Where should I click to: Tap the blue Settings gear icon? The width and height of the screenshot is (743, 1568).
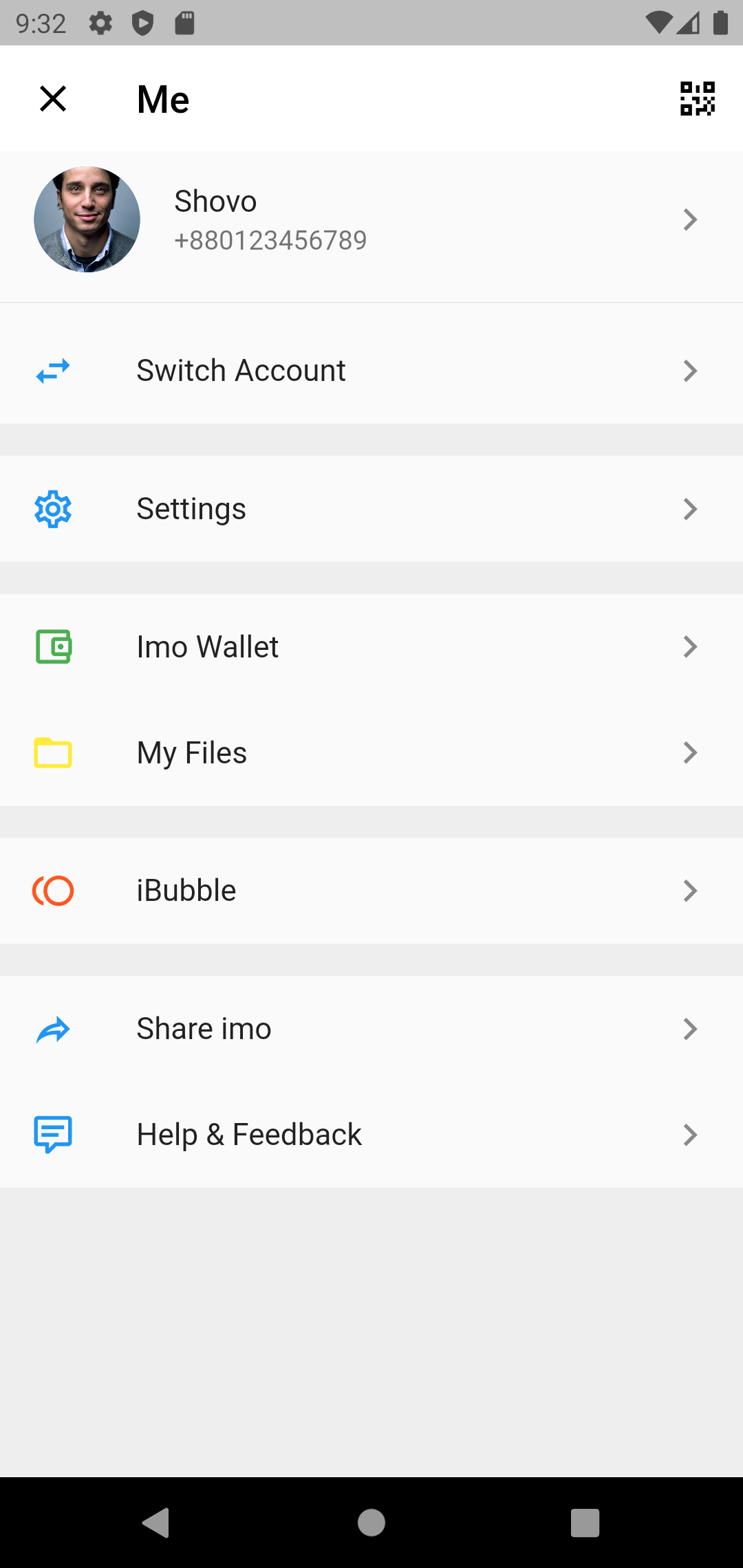[x=53, y=509]
